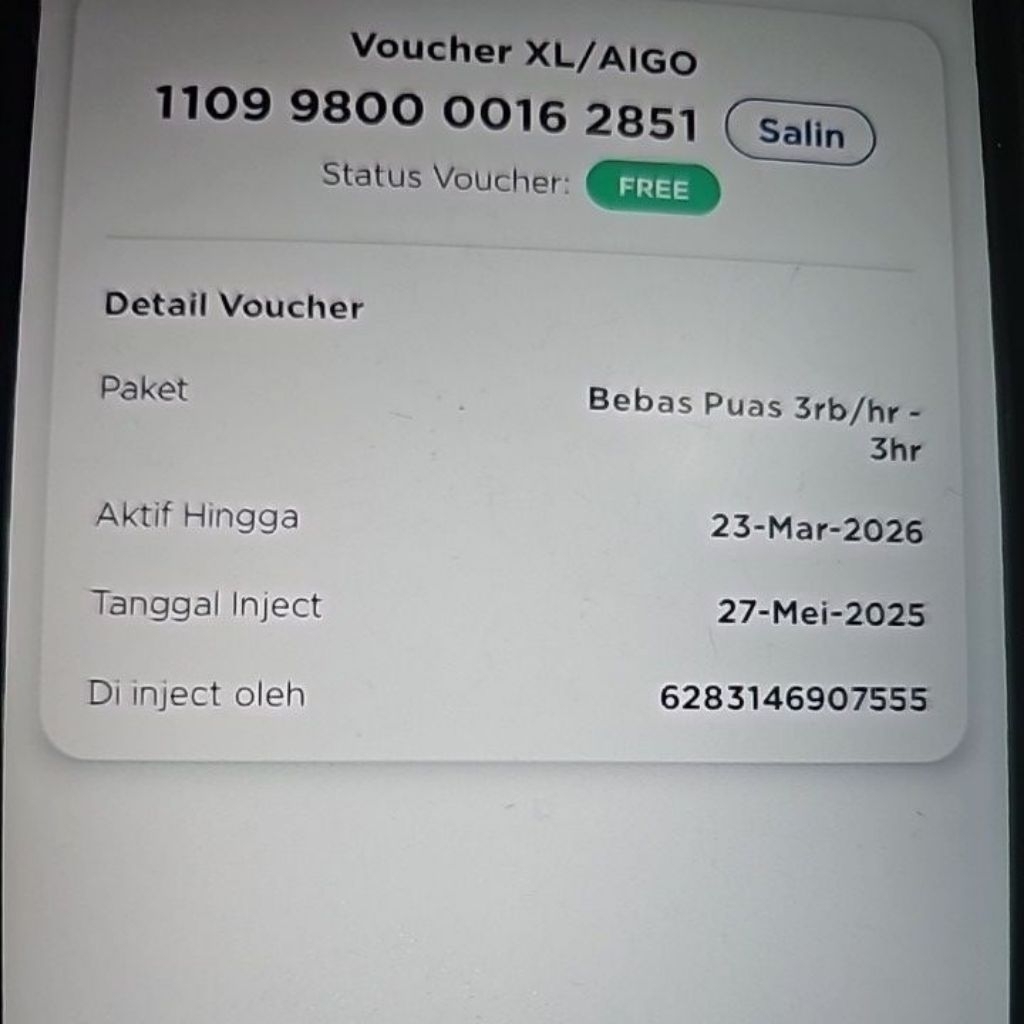This screenshot has height=1024, width=1024.
Task: Copy the voucher code with Salin
Action: [800, 133]
